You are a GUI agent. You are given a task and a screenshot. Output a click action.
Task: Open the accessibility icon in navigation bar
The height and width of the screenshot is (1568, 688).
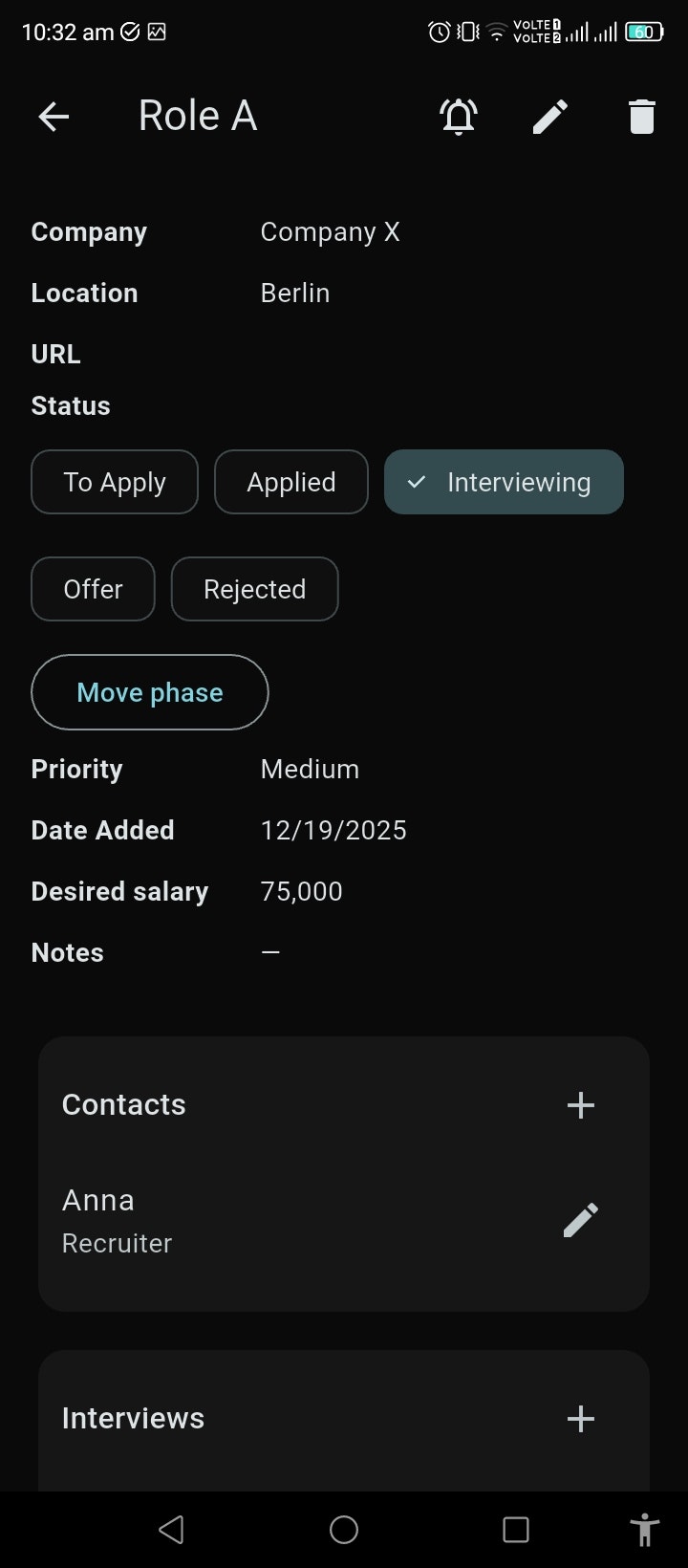645,1529
